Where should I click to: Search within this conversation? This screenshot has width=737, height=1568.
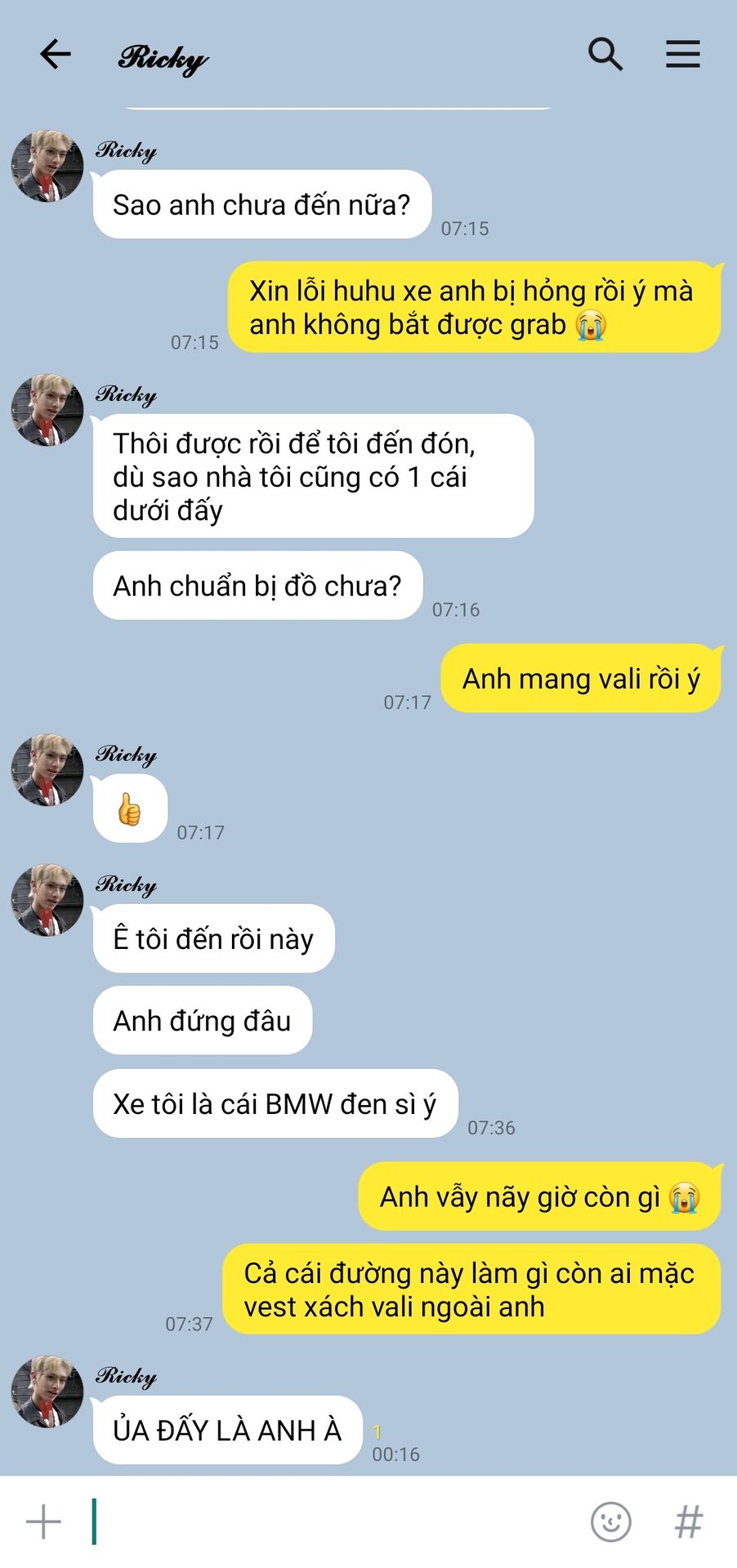pos(605,55)
